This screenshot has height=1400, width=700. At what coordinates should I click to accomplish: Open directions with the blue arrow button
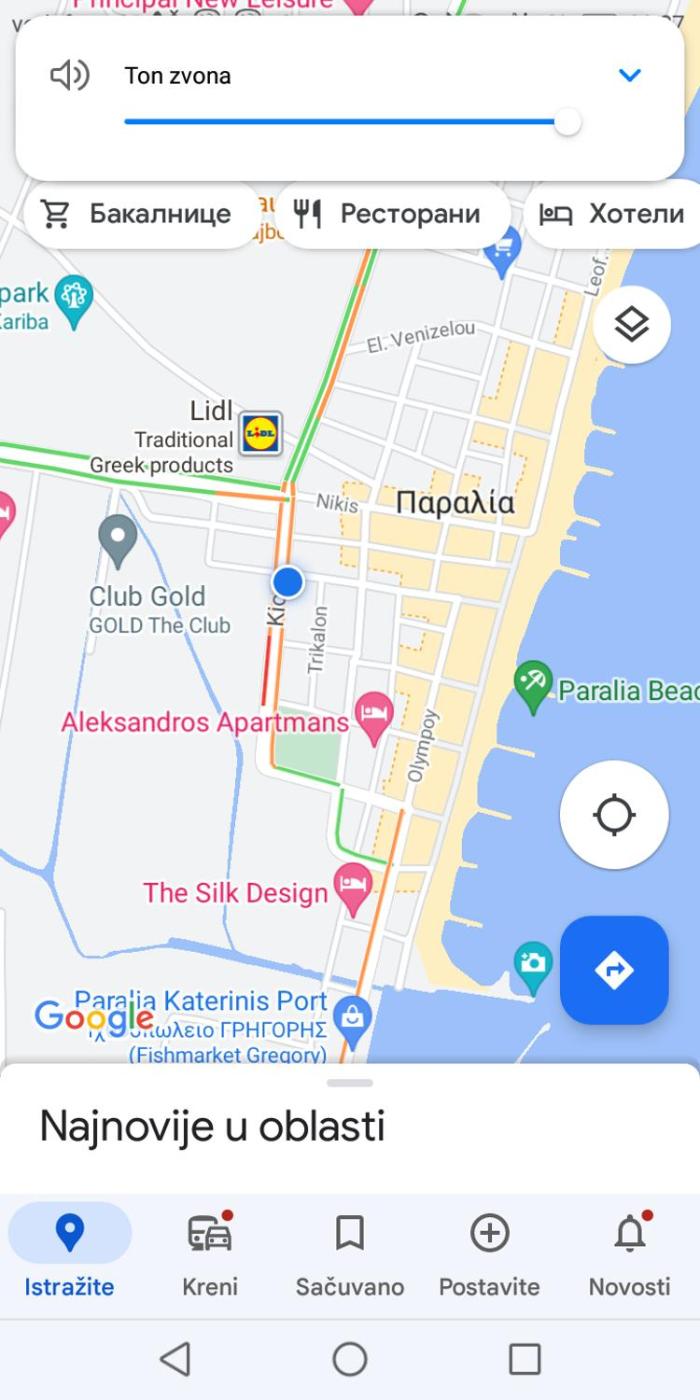613,969
